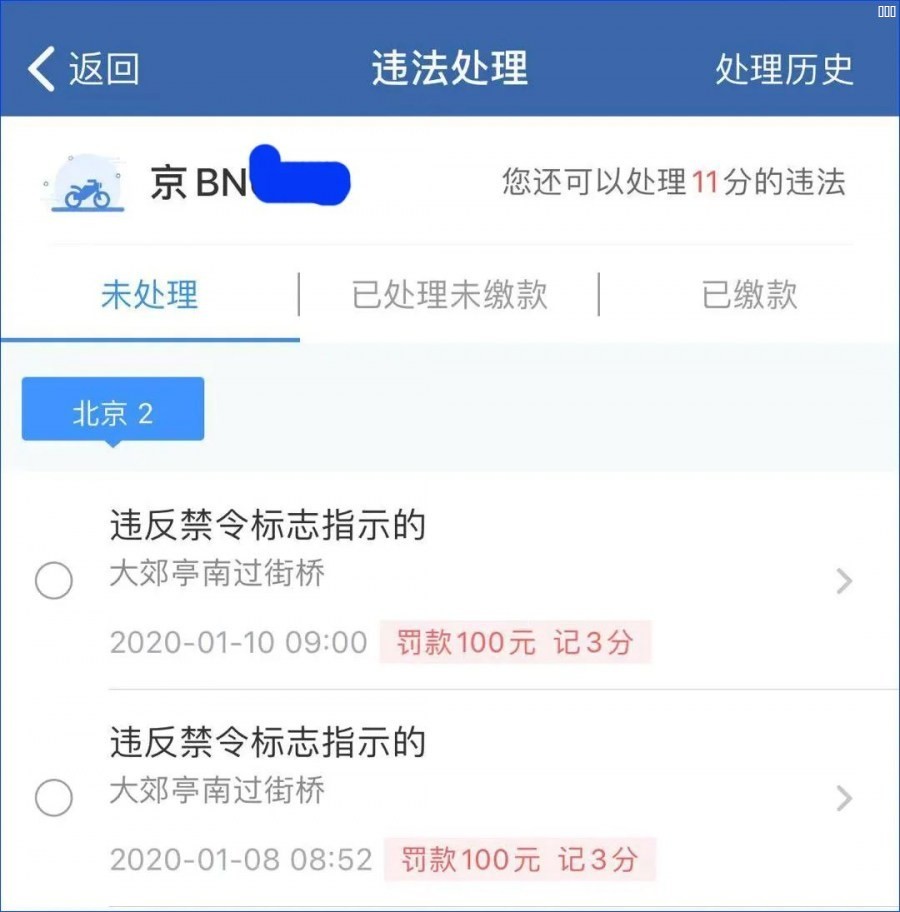The width and height of the screenshot is (900, 912).
Task: Switch to the 已缴款 tab
Action: [749, 295]
